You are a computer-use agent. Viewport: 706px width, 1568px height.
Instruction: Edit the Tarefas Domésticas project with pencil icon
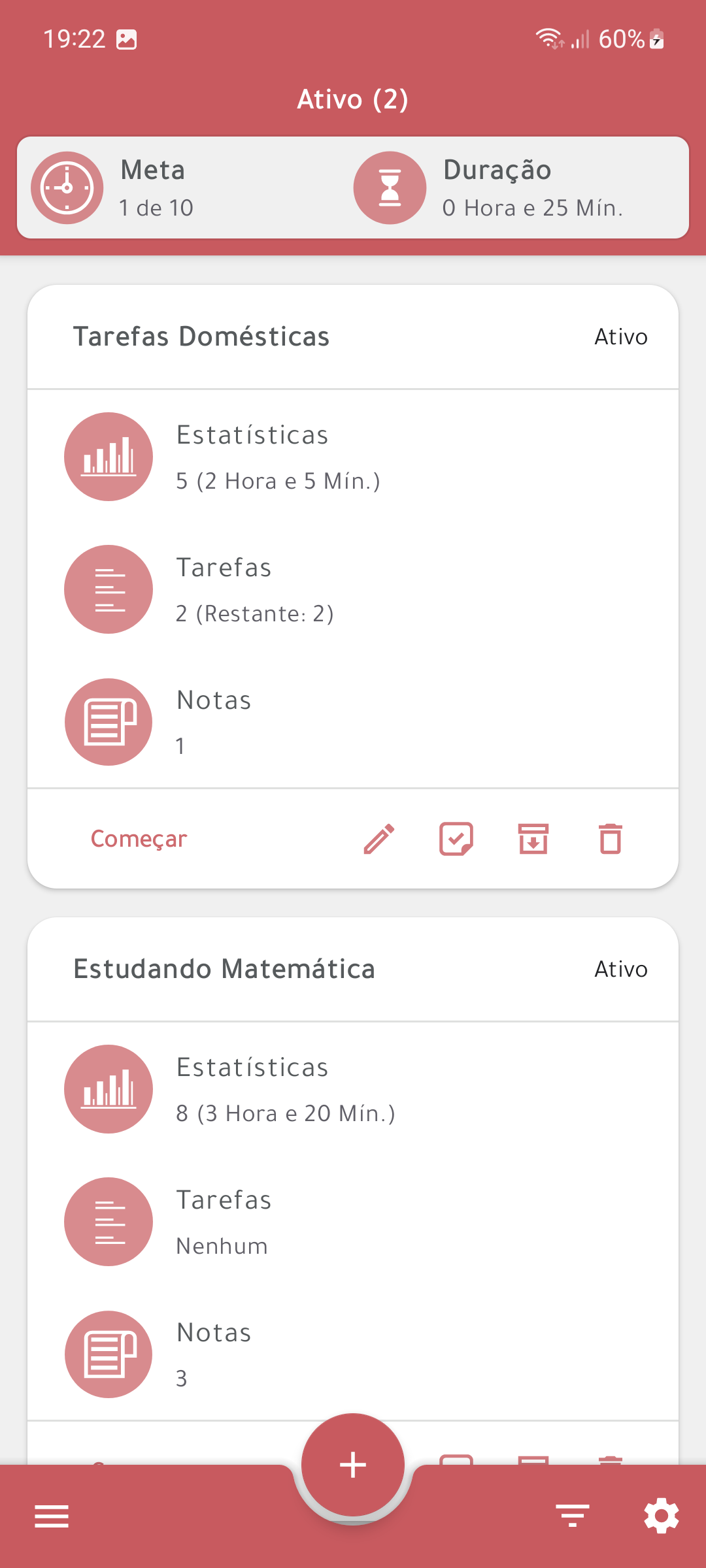[379, 839]
